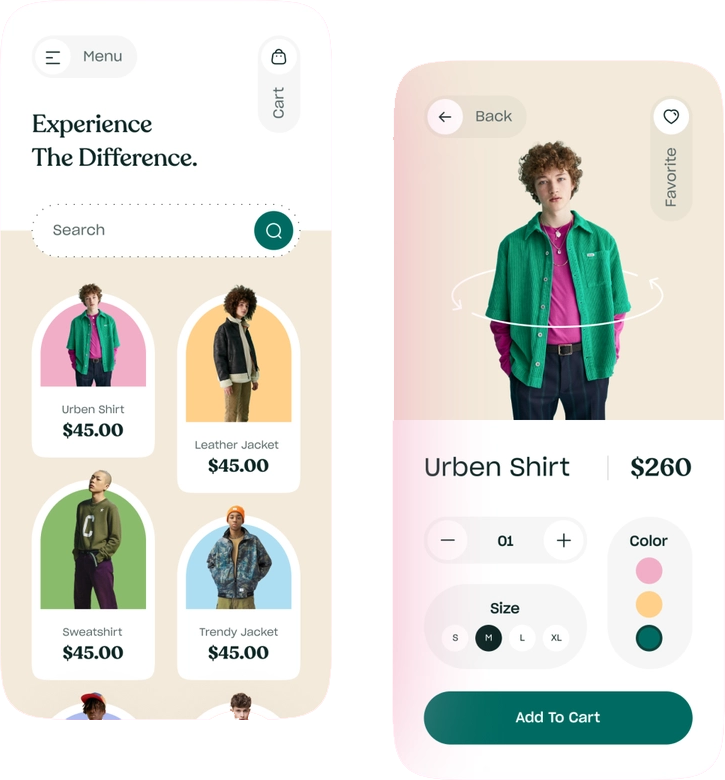Choose the pink color swatch
Screen dimensions: 725x780
pos(649,571)
